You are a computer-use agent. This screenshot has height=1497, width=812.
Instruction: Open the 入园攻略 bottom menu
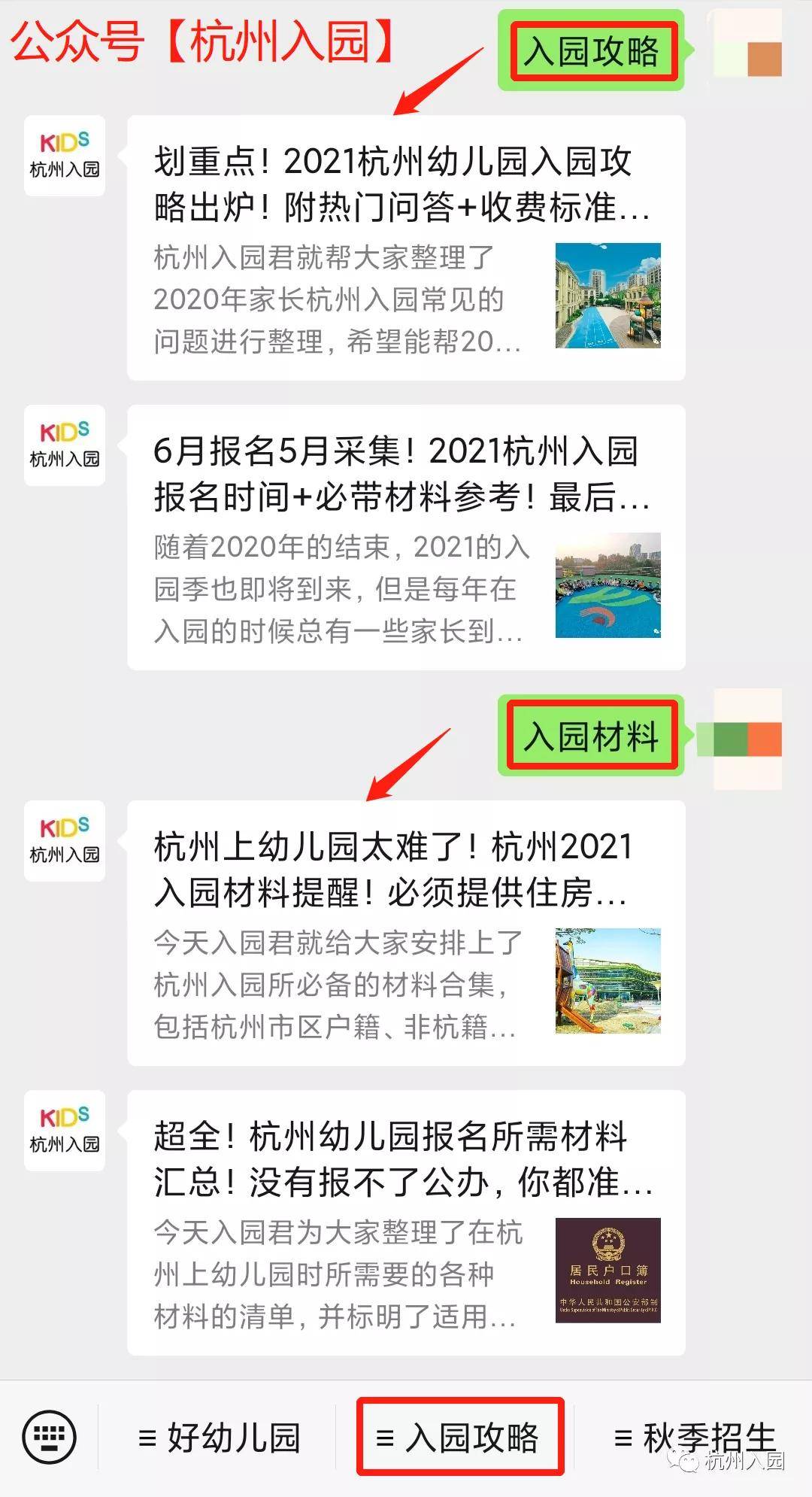[459, 1437]
